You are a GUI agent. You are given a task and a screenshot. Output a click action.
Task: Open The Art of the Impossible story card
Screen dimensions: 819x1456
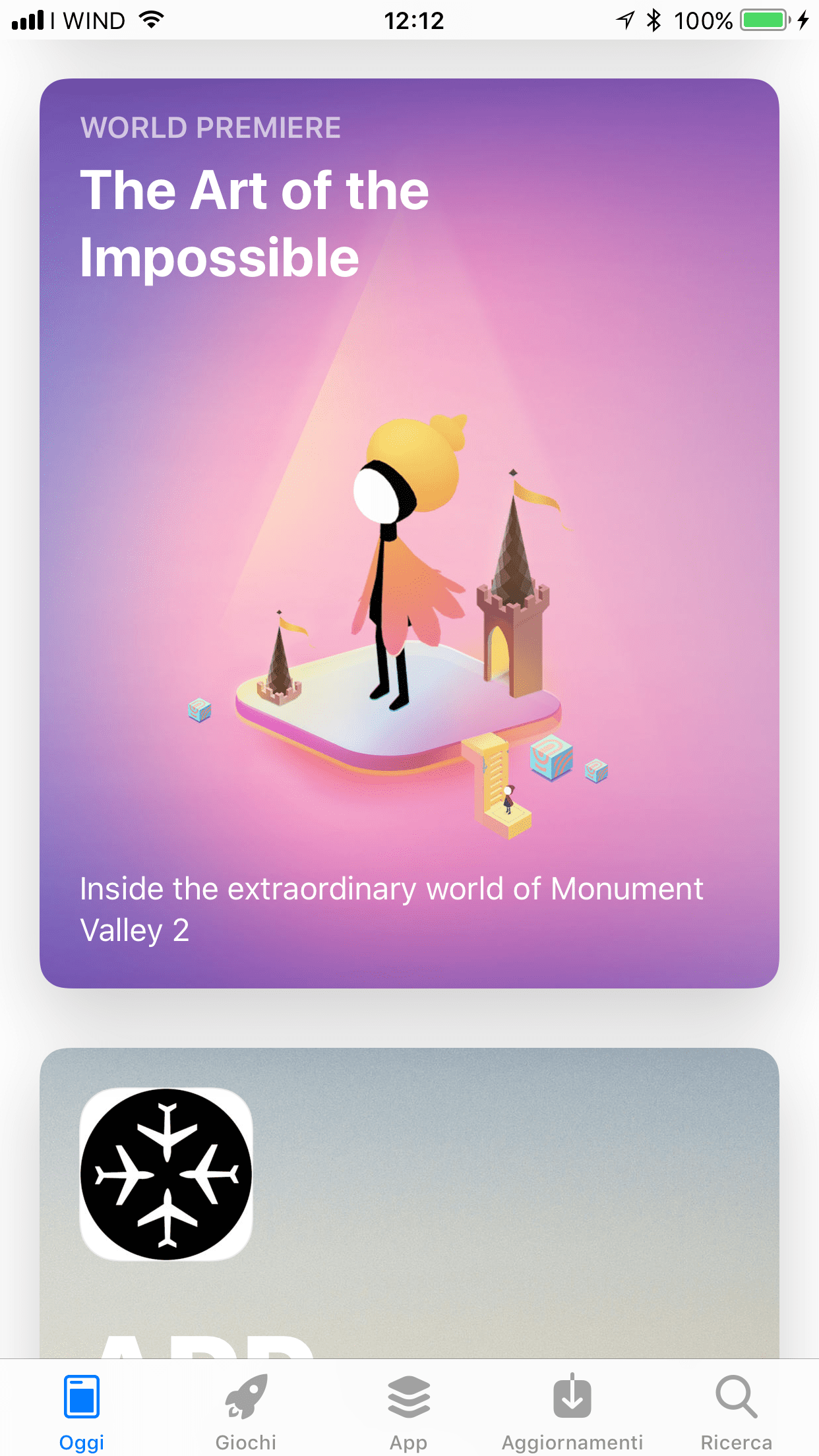coord(409,533)
